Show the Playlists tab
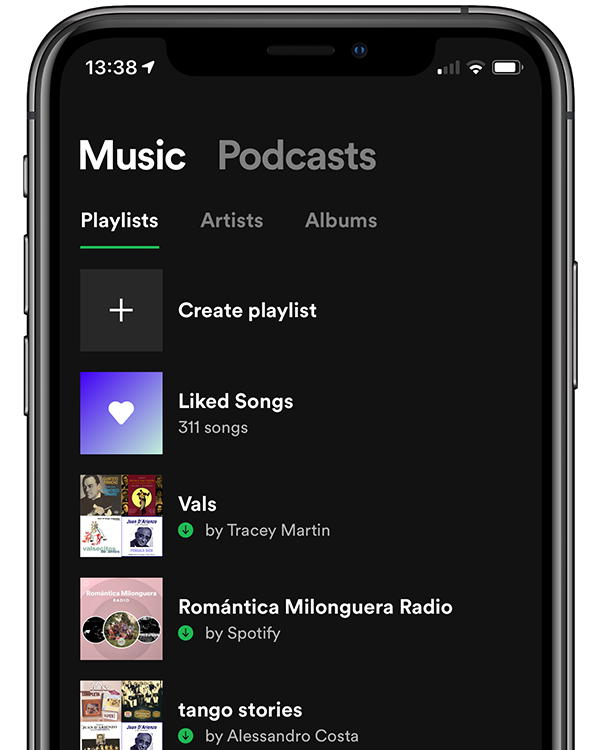Viewport: 606px width, 750px height. (x=119, y=220)
